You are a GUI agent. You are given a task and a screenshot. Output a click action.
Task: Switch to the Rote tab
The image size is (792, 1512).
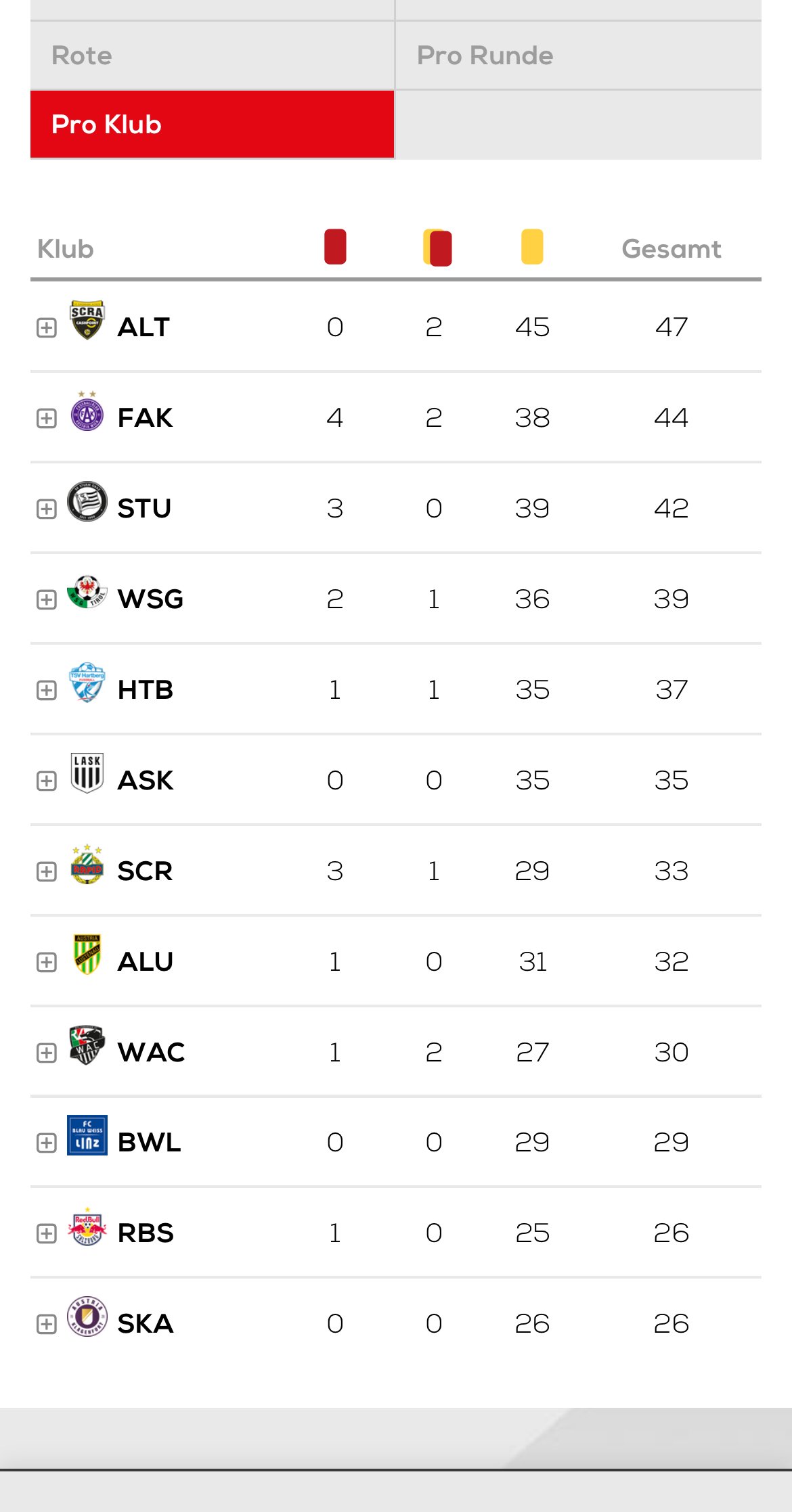click(x=213, y=55)
